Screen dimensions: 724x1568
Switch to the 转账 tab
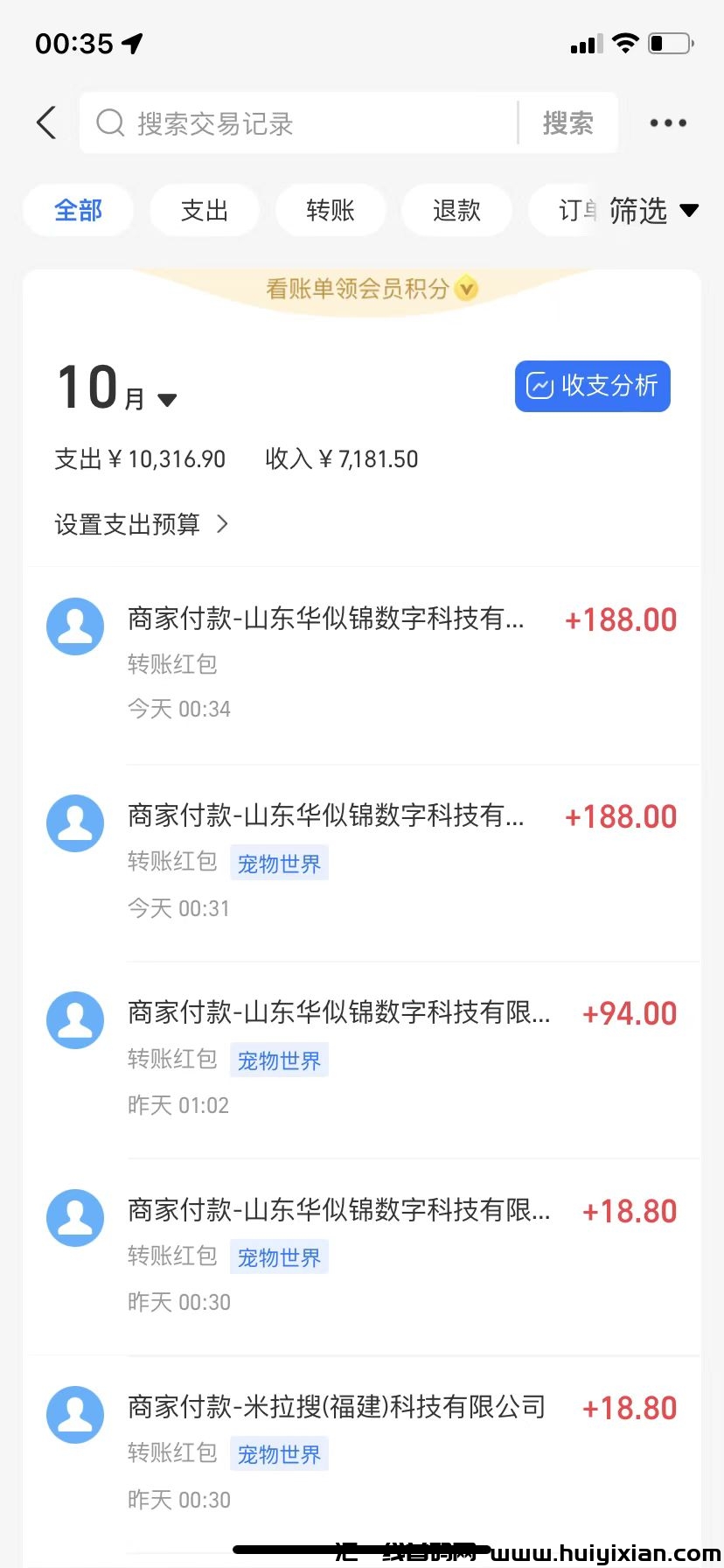(x=331, y=210)
